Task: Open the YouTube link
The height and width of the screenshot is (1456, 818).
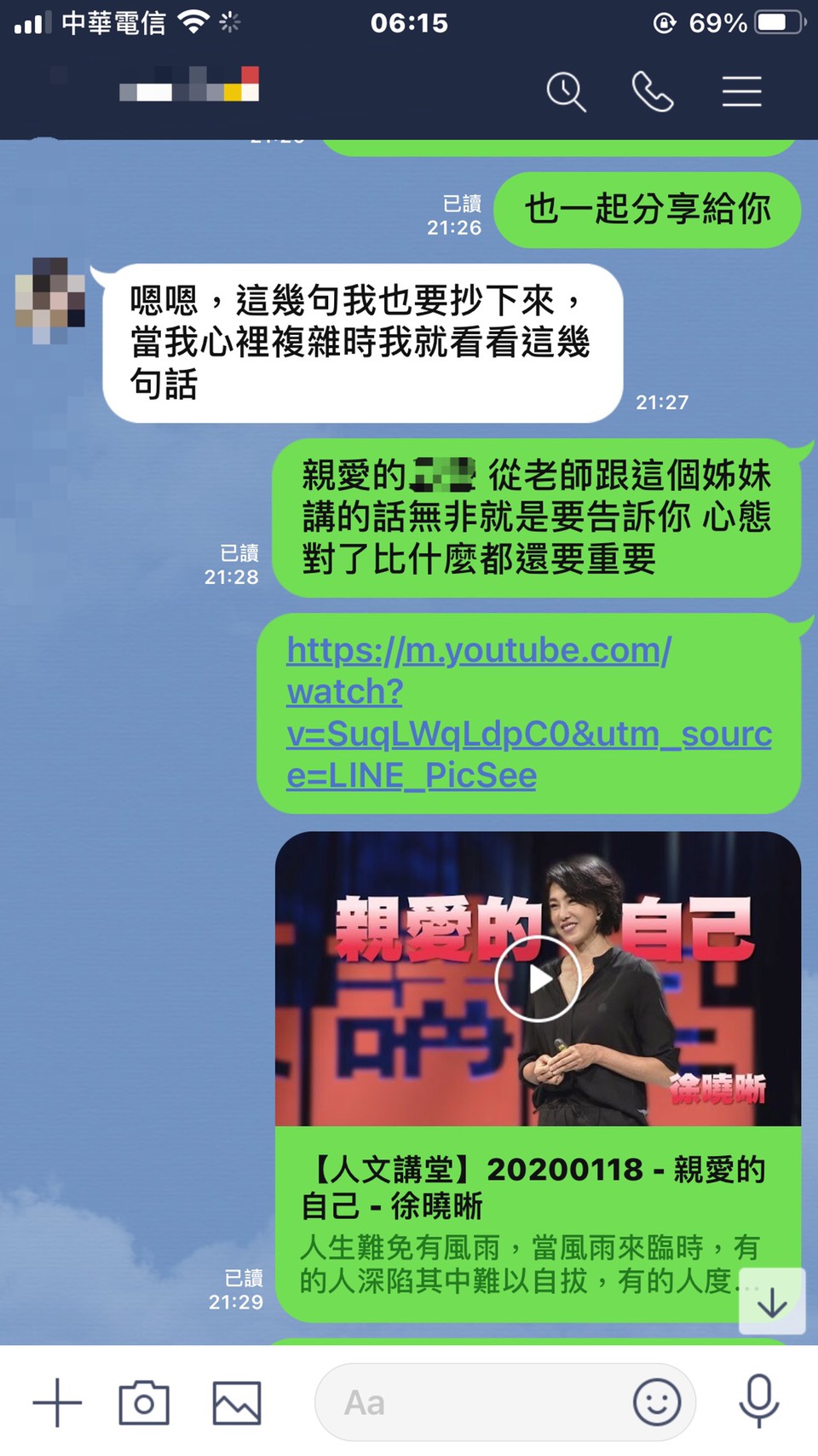Action: (528, 713)
